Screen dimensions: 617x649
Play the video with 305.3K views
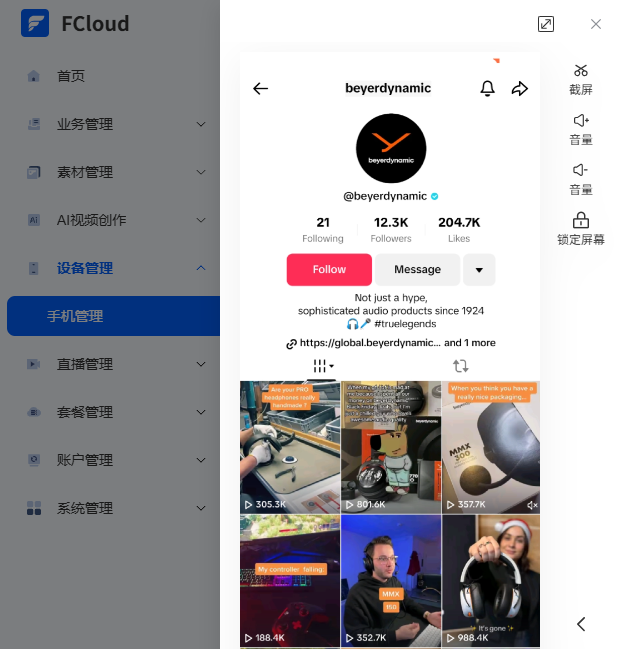pos(289,447)
